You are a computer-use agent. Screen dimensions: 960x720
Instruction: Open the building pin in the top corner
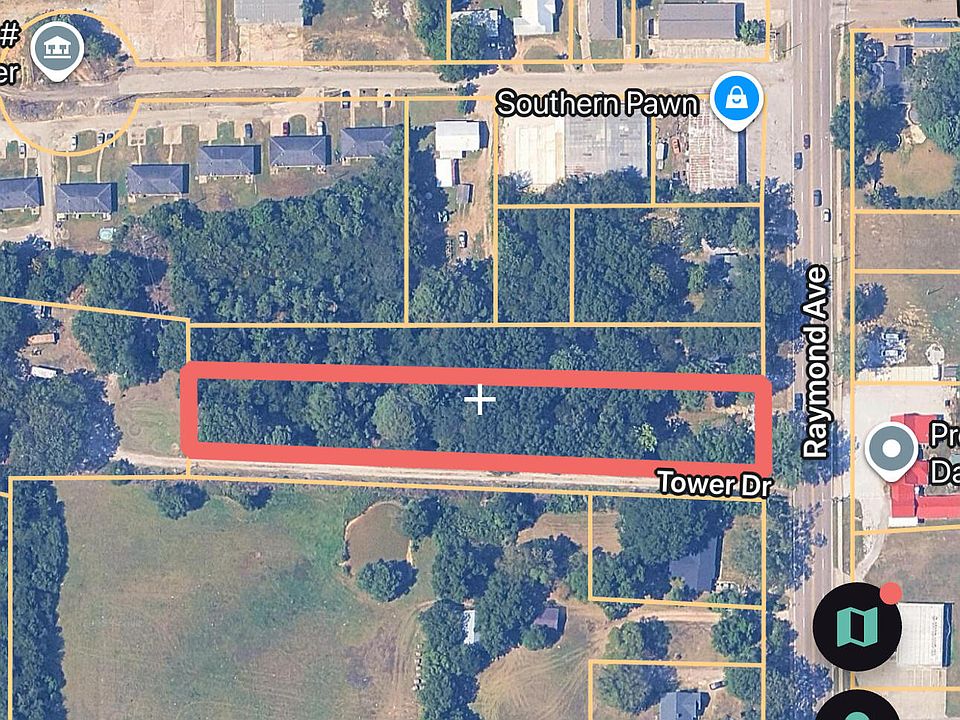[x=57, y=49]
